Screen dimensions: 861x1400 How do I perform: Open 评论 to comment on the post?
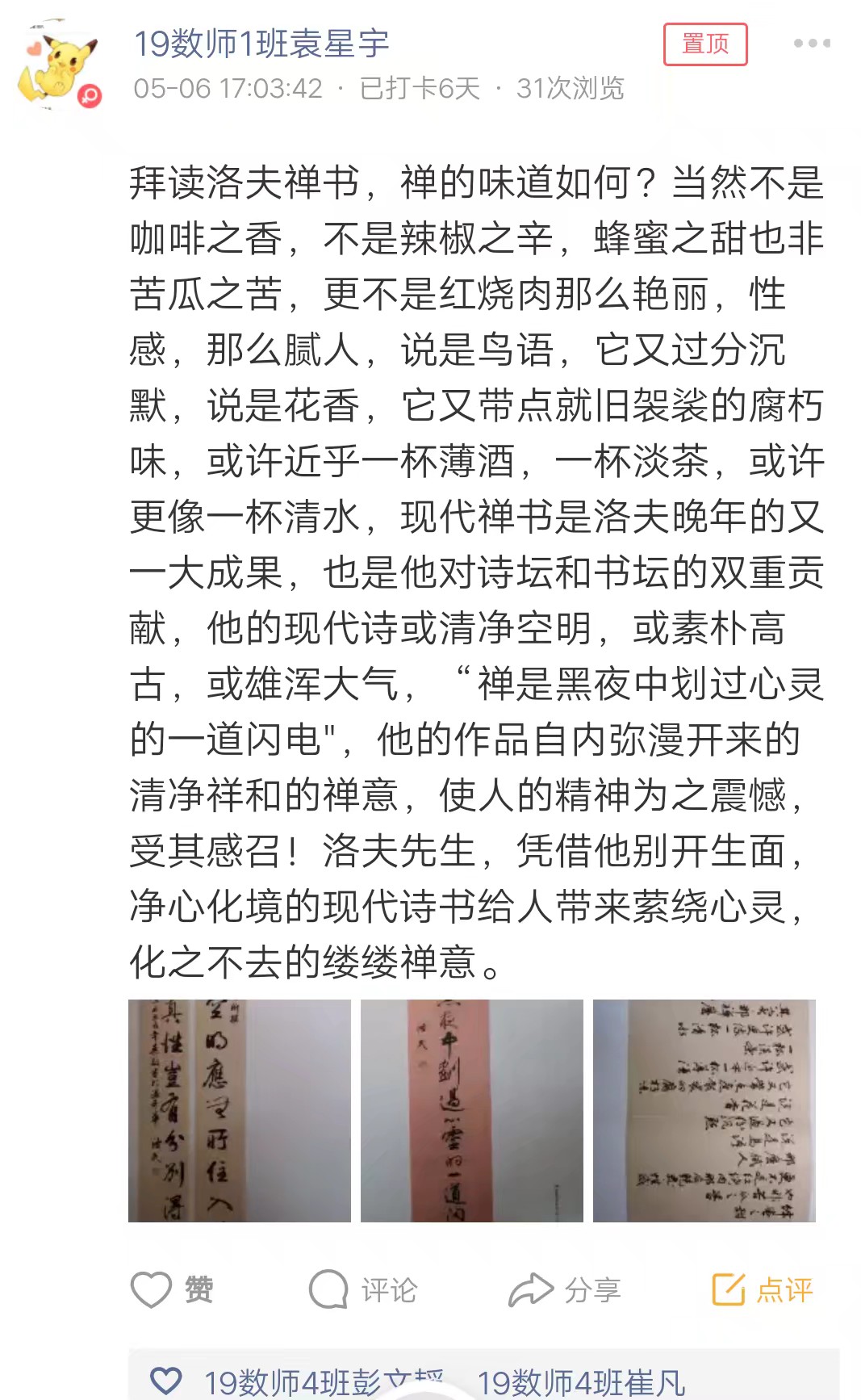(363, 1289)
